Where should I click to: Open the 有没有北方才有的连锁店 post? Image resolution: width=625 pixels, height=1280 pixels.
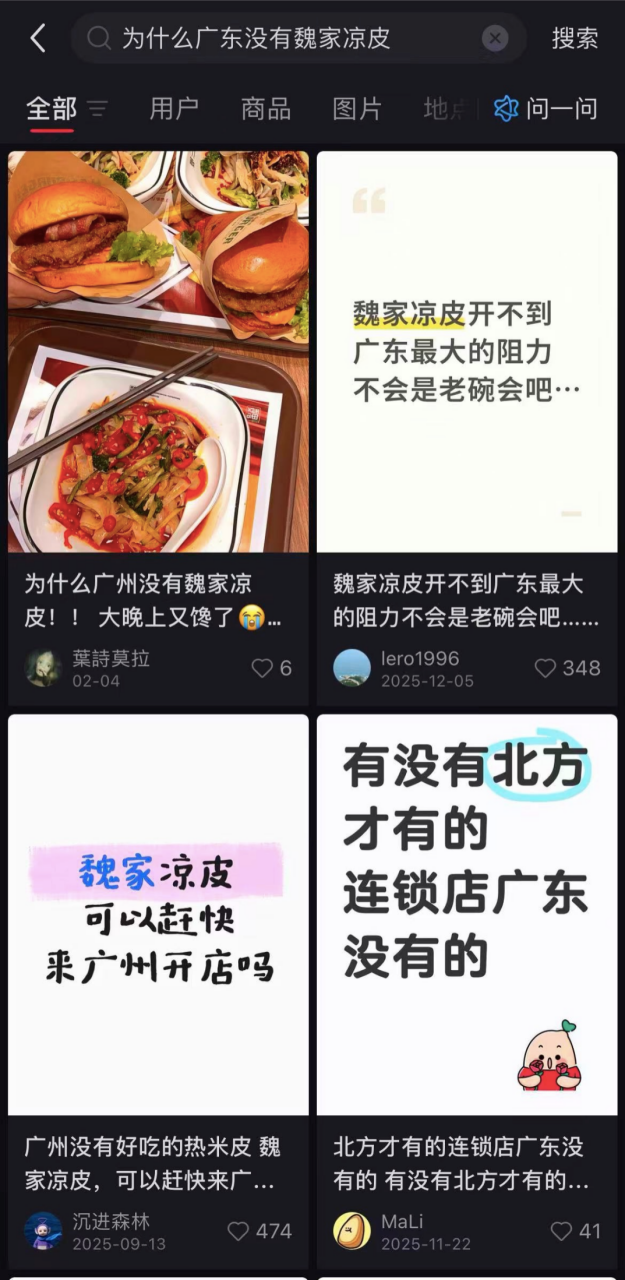point(466,914)
